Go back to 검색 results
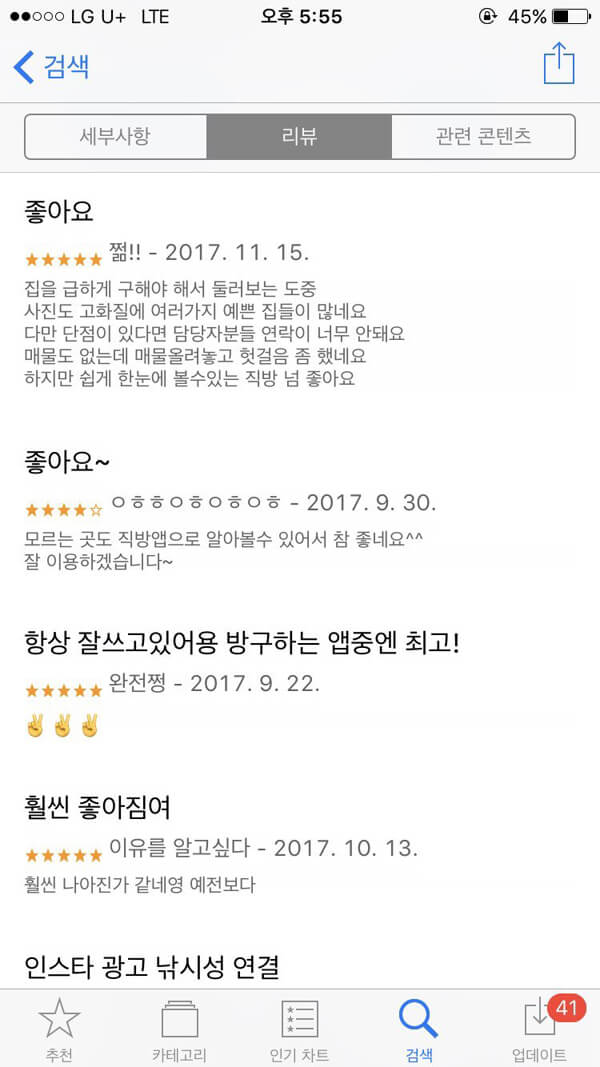The width and height of the screenshot is (600, 1067). click(x=52, y=67)
